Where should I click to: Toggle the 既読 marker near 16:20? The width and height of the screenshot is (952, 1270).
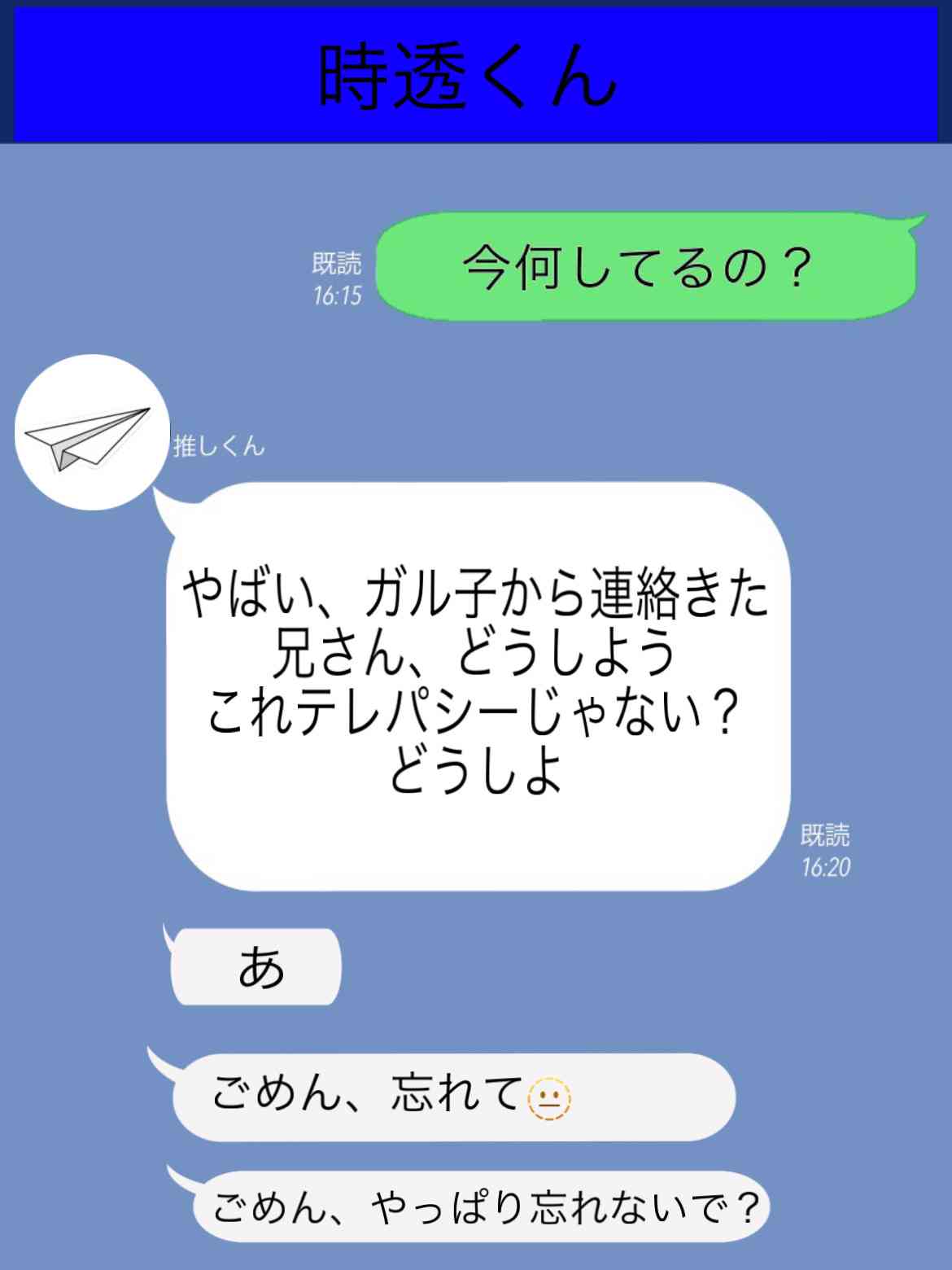(826, 834)
